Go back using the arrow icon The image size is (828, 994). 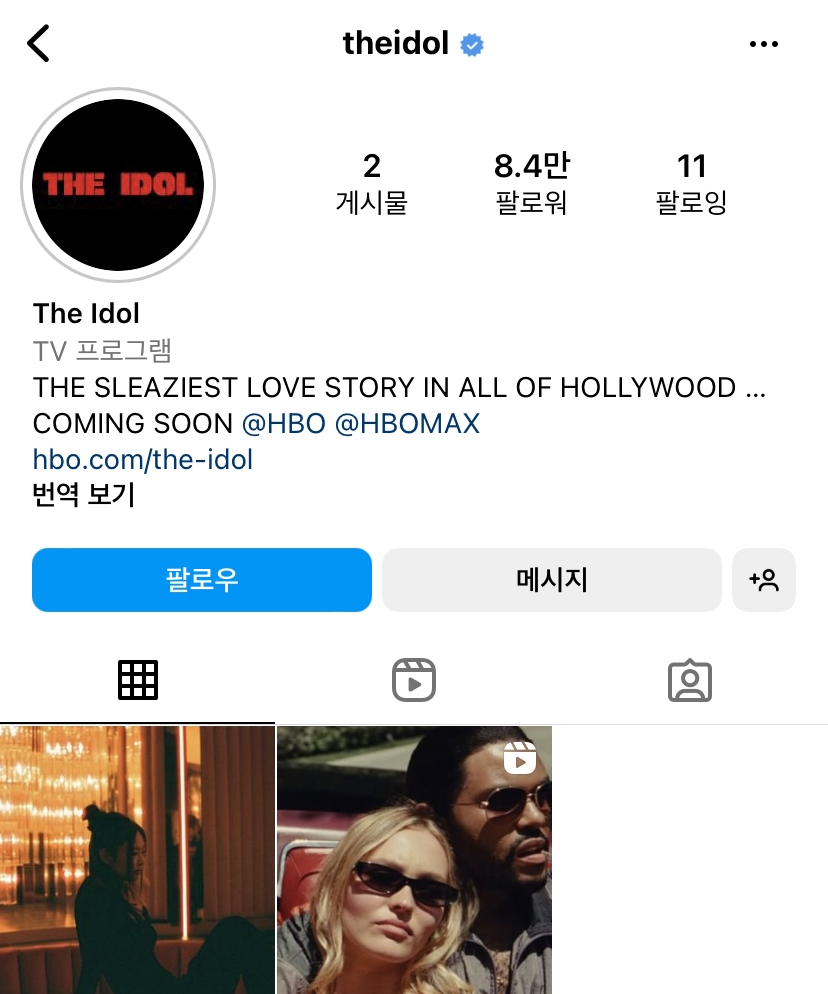[x=38, y=44]
